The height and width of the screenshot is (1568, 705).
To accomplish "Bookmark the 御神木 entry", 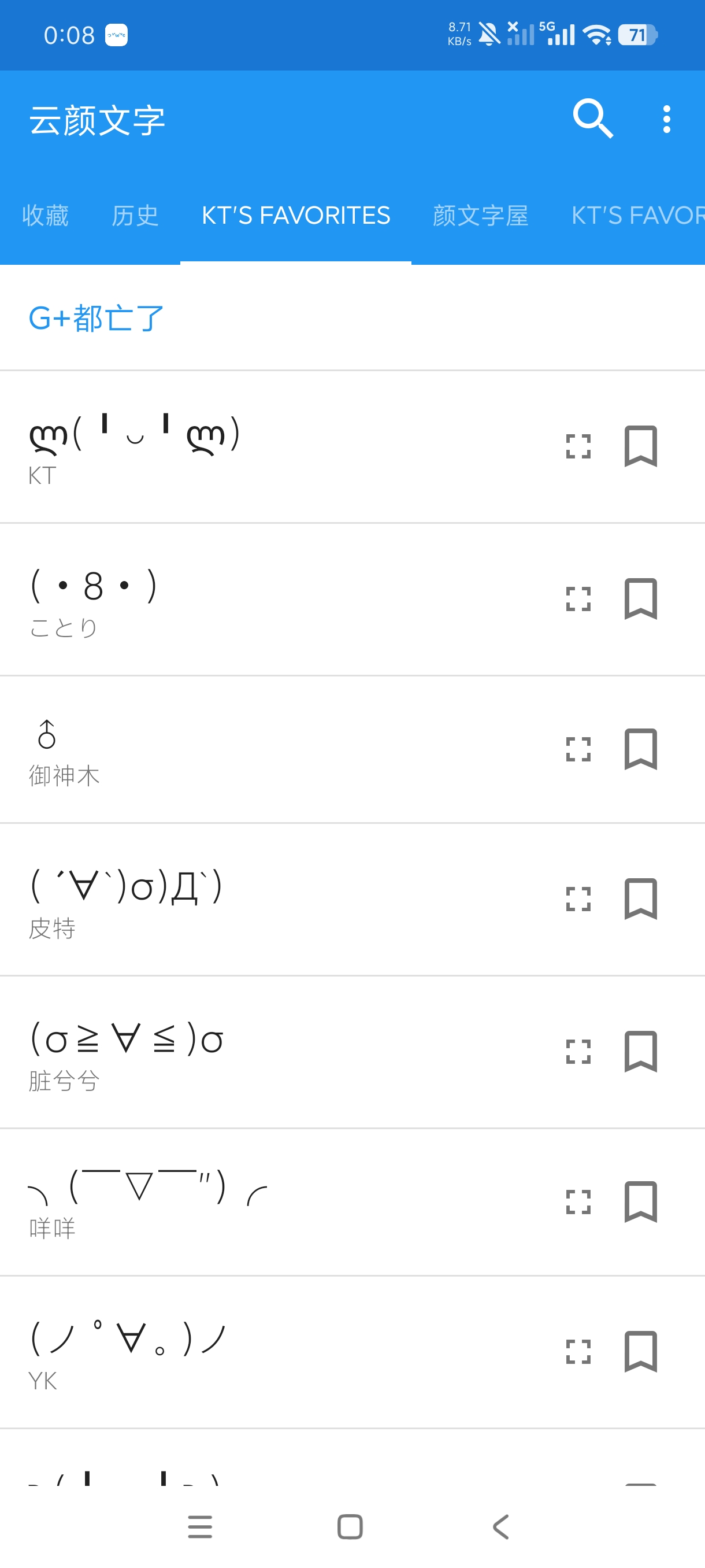I will pos(640,749).
